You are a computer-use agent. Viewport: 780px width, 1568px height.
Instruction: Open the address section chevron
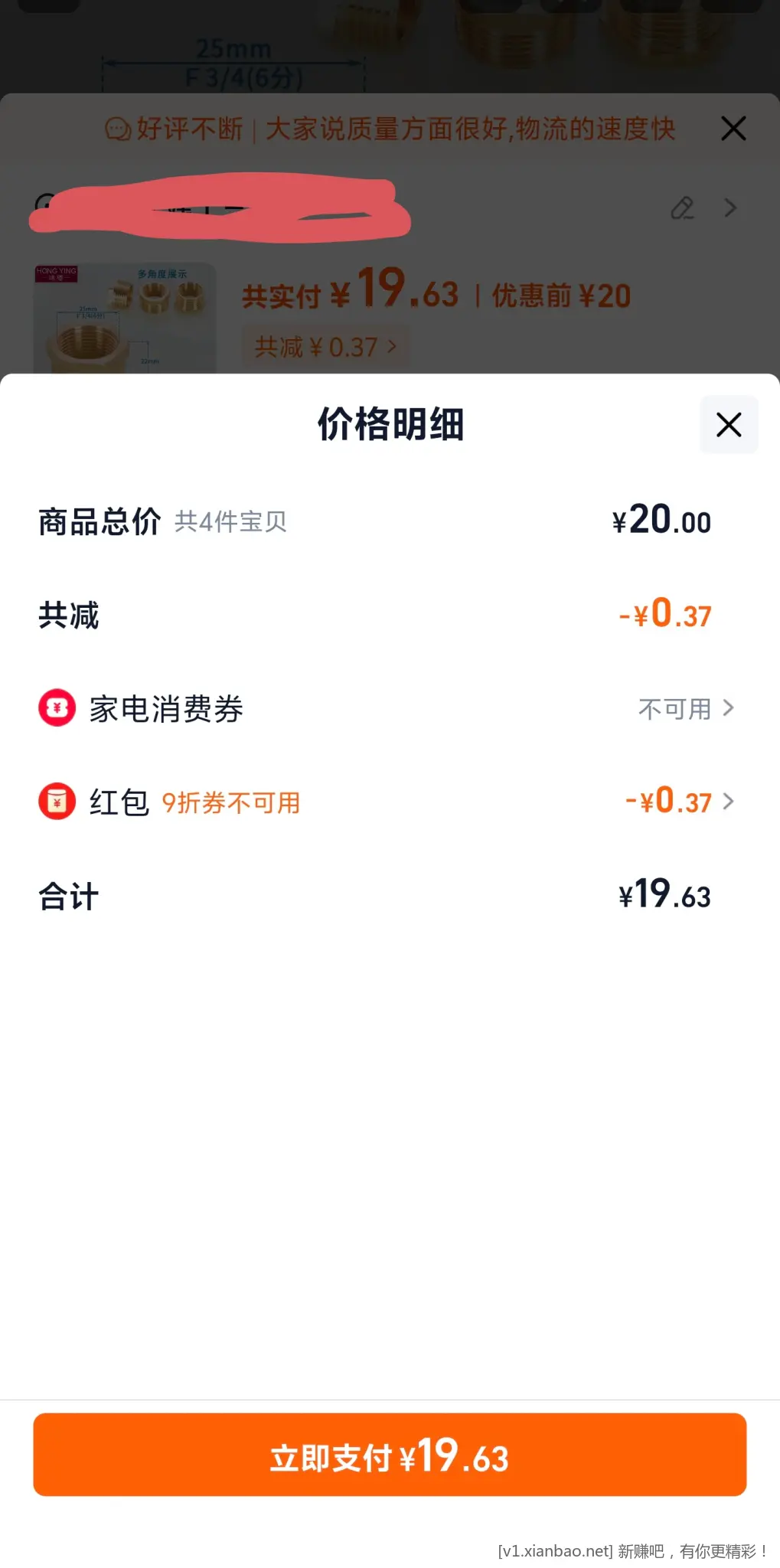(728, 207)
